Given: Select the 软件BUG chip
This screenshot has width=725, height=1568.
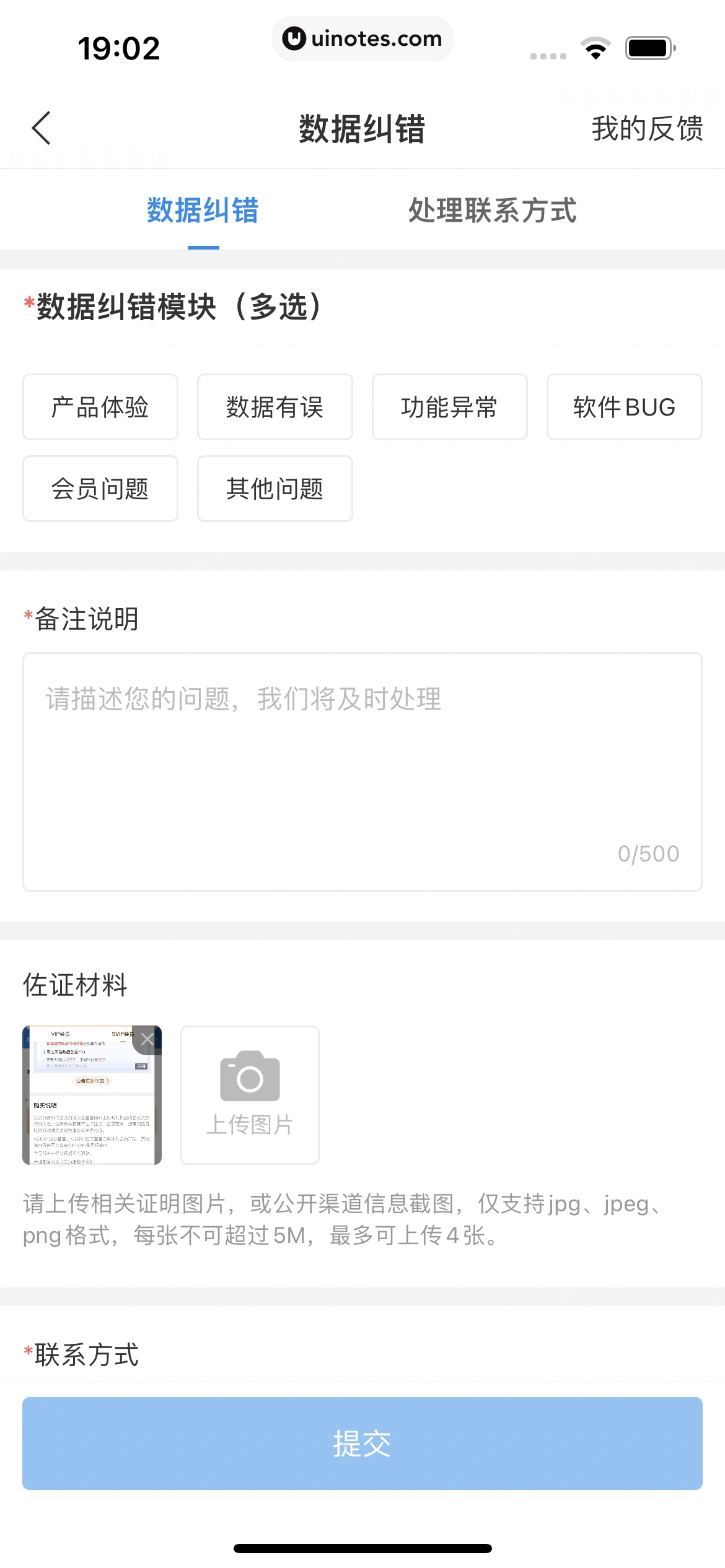Looking at the screenshot, I should (624, 407).
